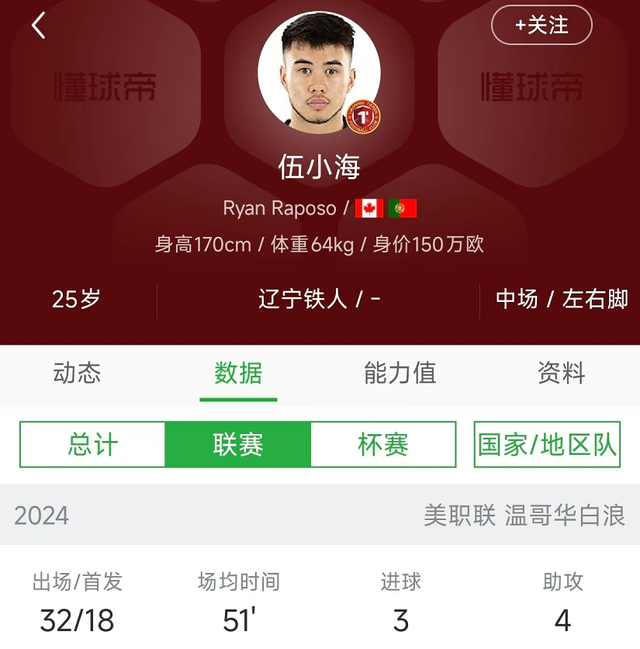Switch to 杯赛 cup statistics
Viewport: 640px width, 649px height.
pos(383,445)
